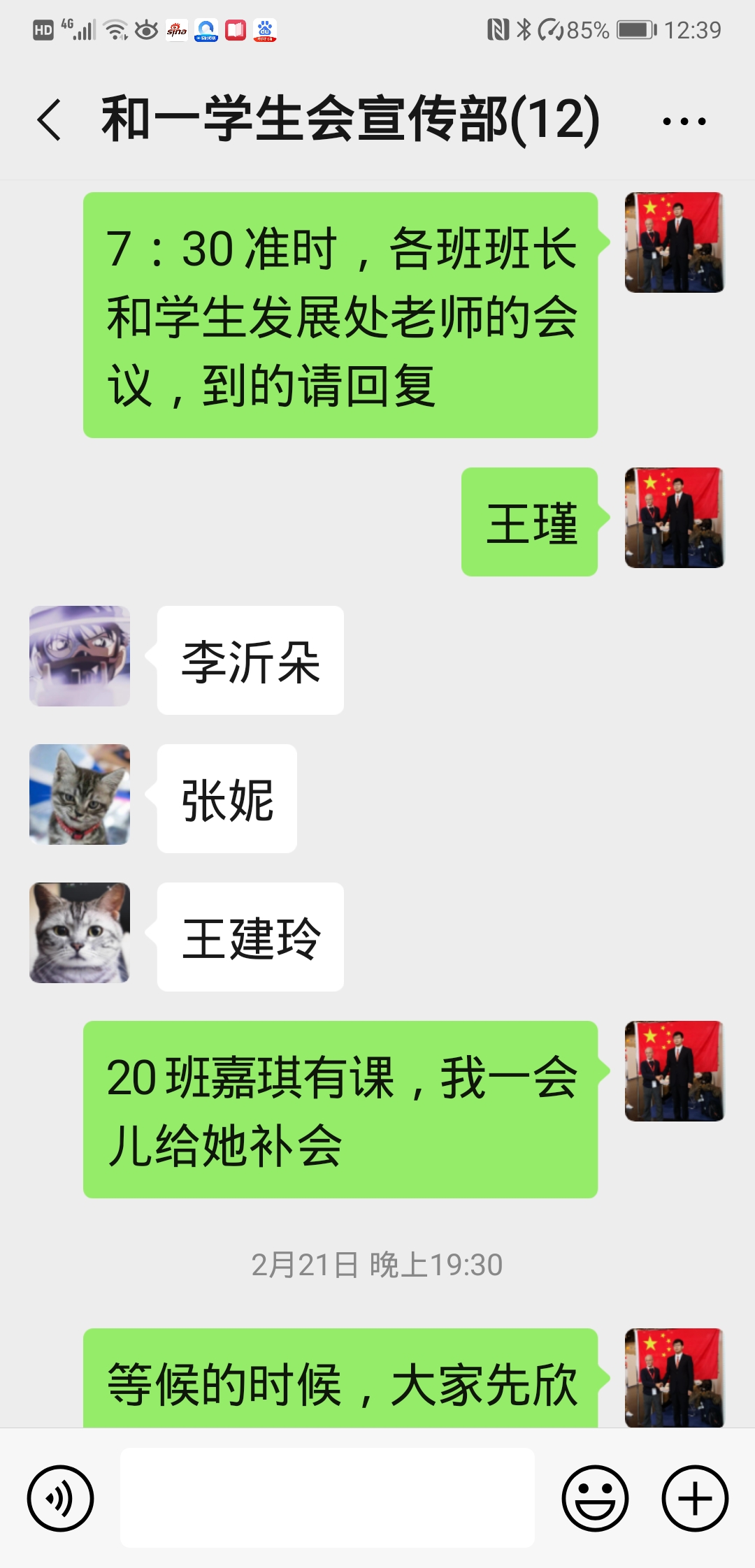The image size is (755, 1568).
Task: Go back from the group chat
Action: [x=50, y=119]
